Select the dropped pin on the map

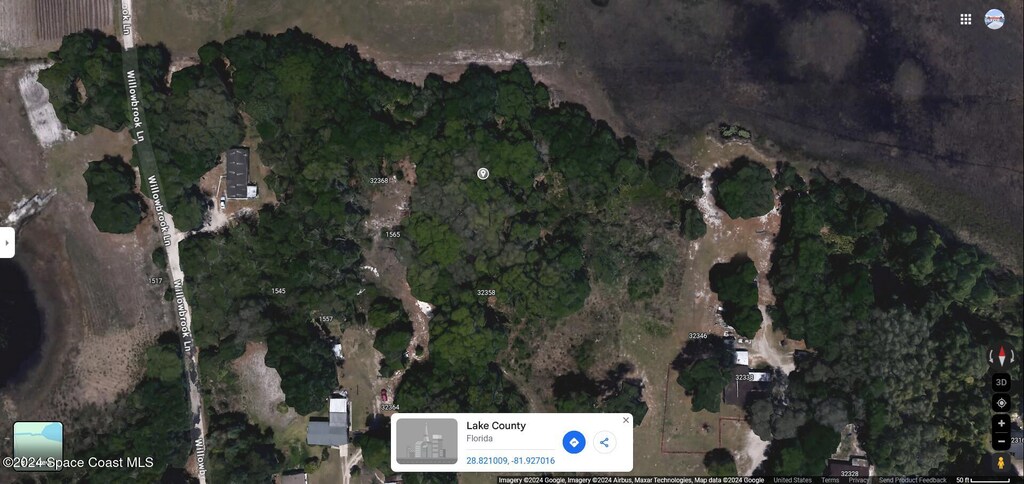tap(482, 173)
